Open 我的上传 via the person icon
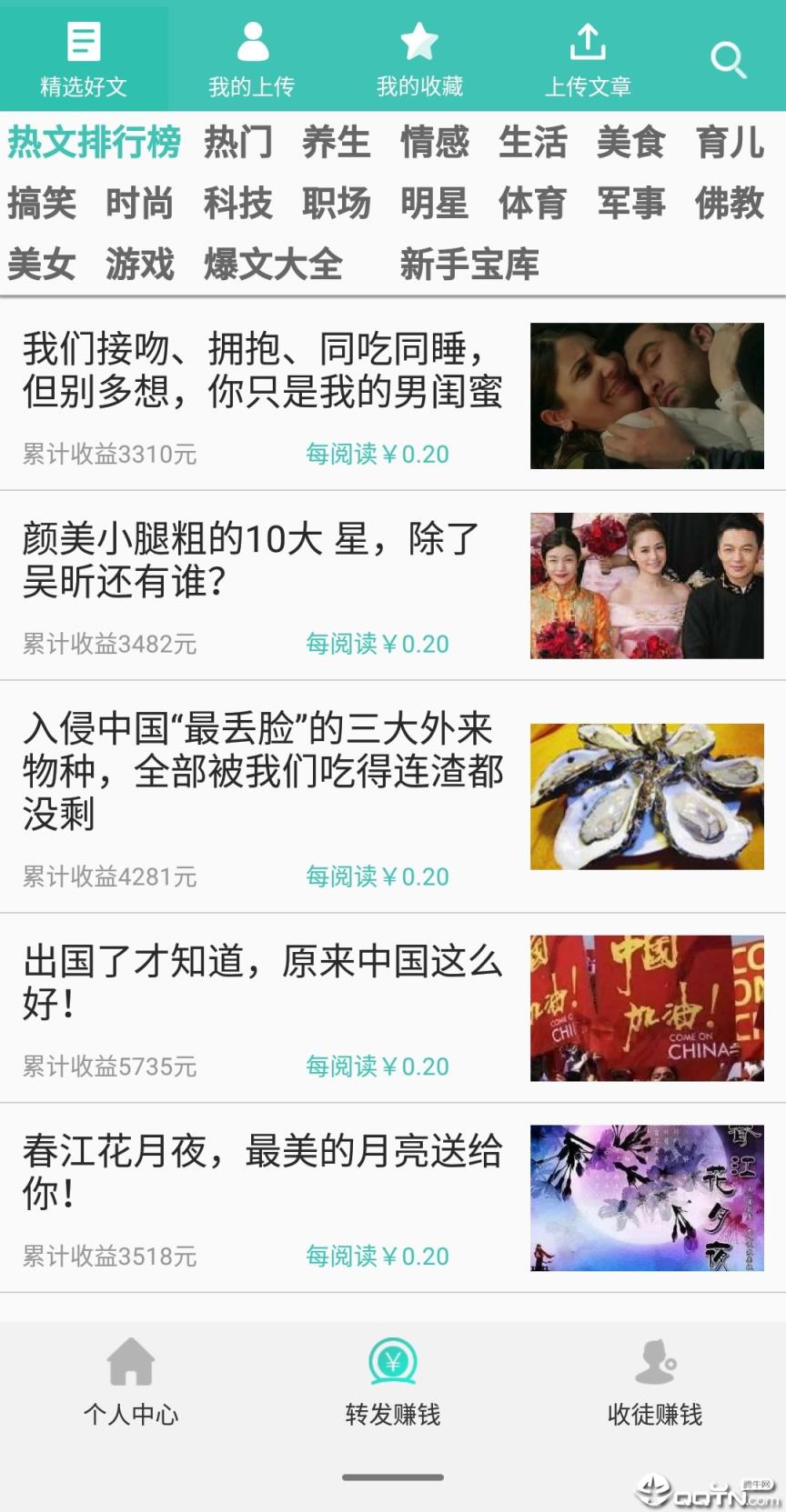786x1512 pixels. pos(250,41)
